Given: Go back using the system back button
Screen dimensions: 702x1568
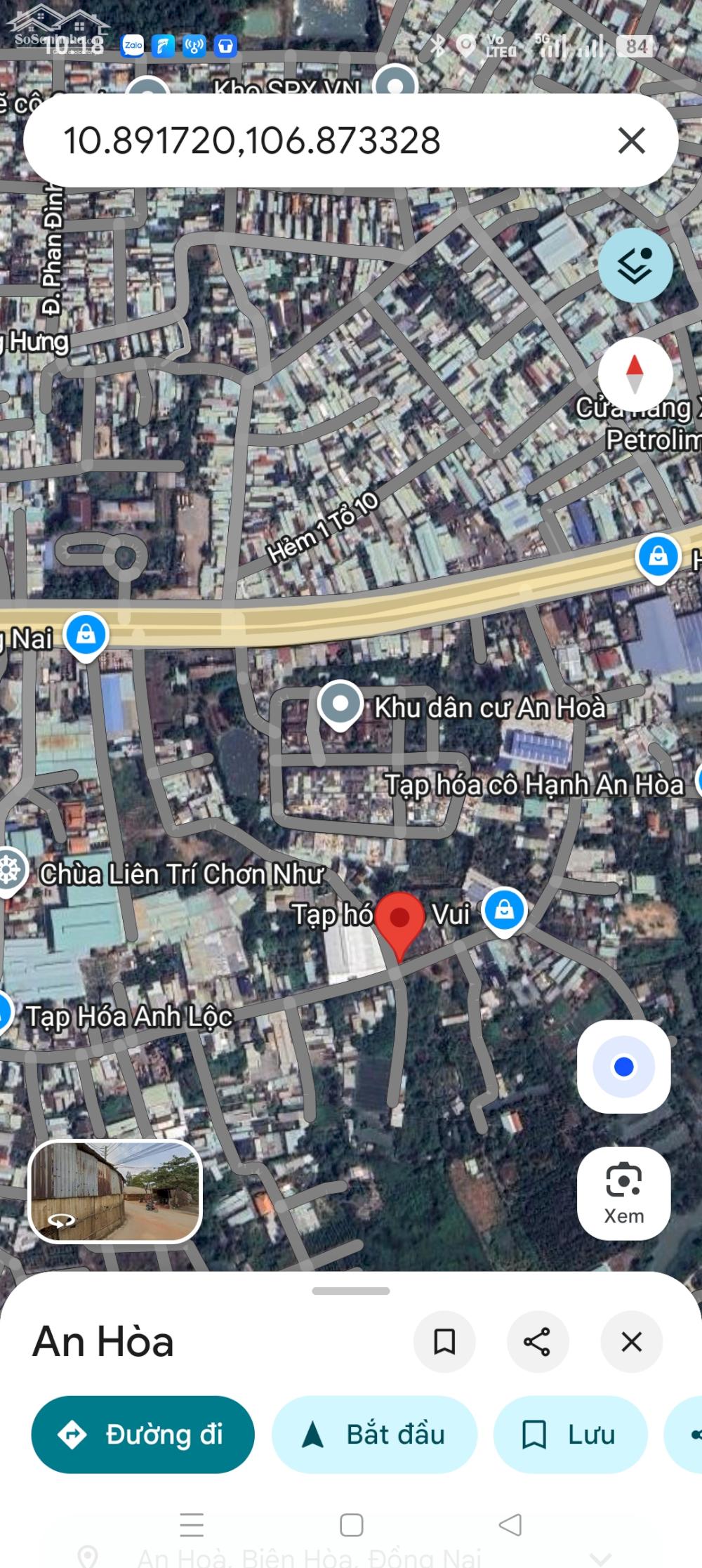Looking at the screenshot, I should [510, 1524].
